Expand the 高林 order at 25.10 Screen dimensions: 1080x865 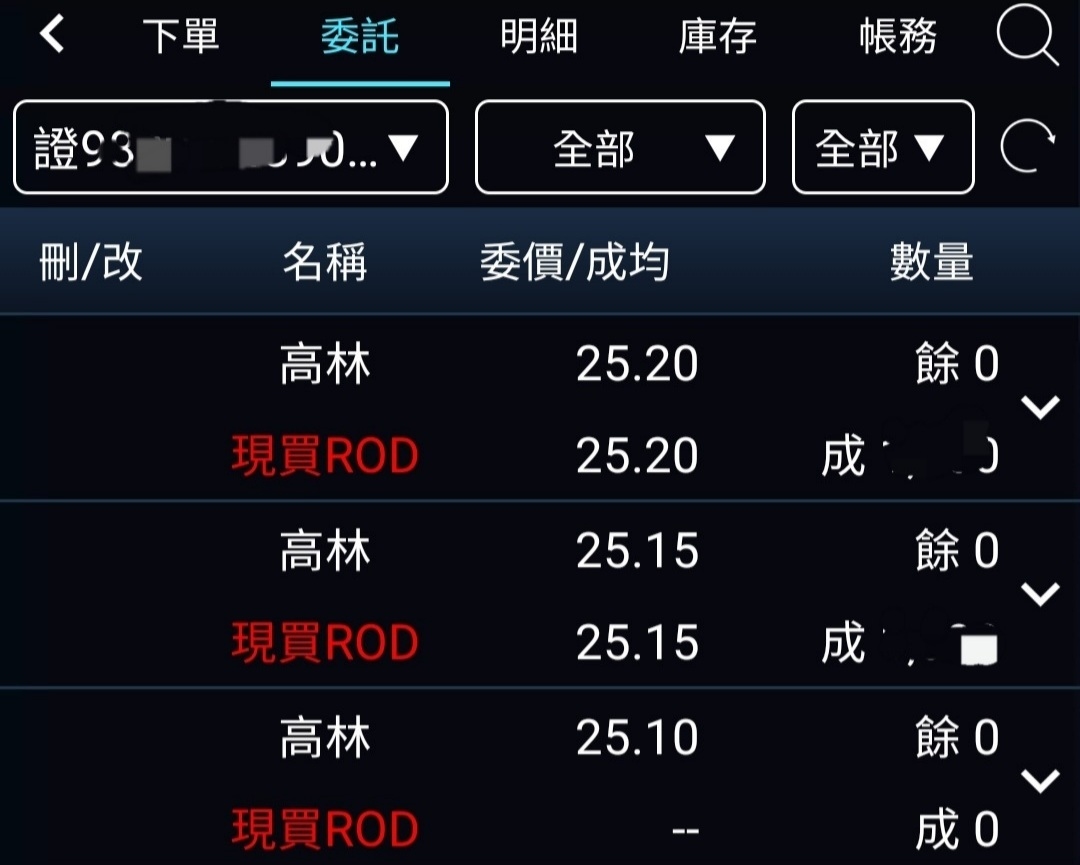click(x=1040, y=781)
